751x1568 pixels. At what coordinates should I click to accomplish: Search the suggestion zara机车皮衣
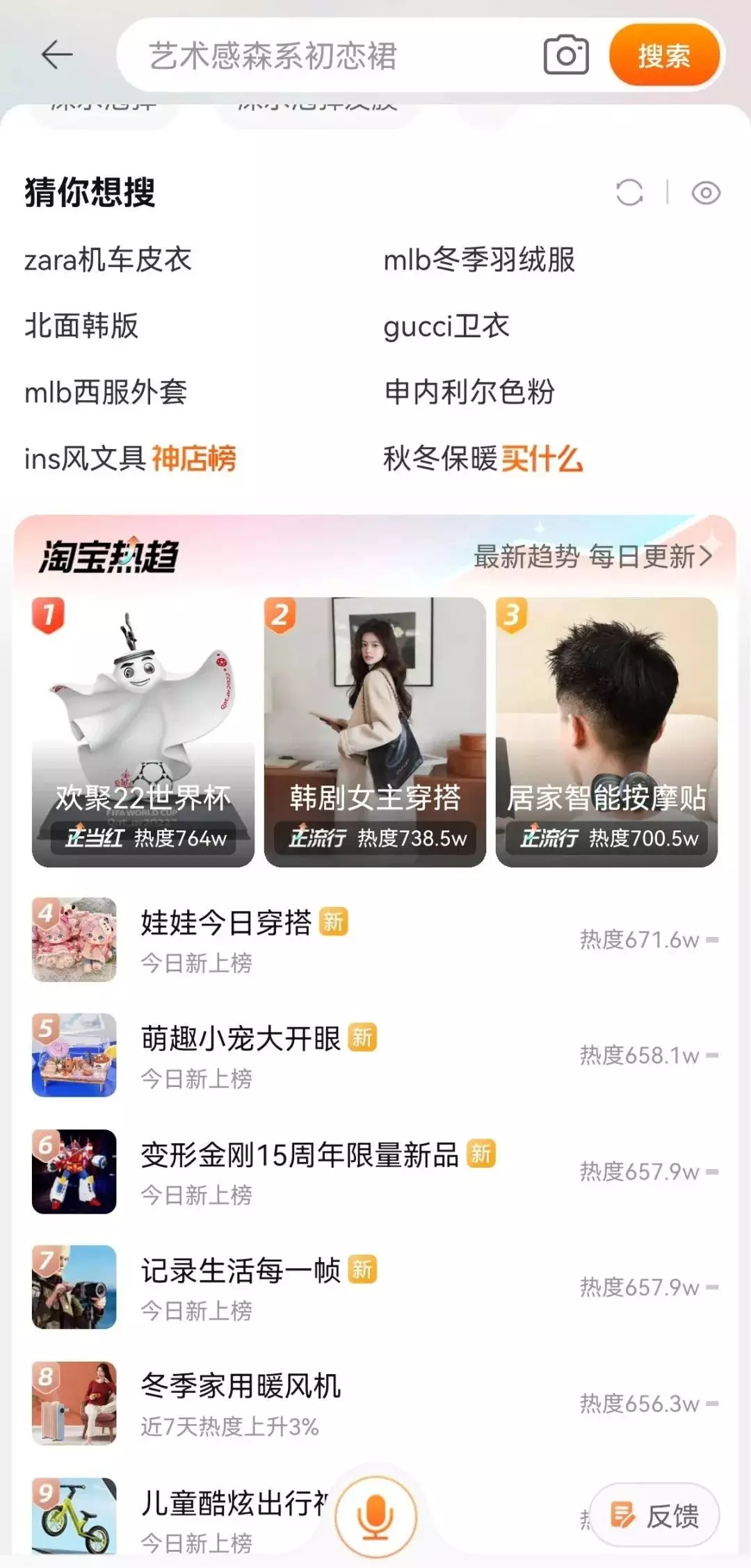coord(108,260)
